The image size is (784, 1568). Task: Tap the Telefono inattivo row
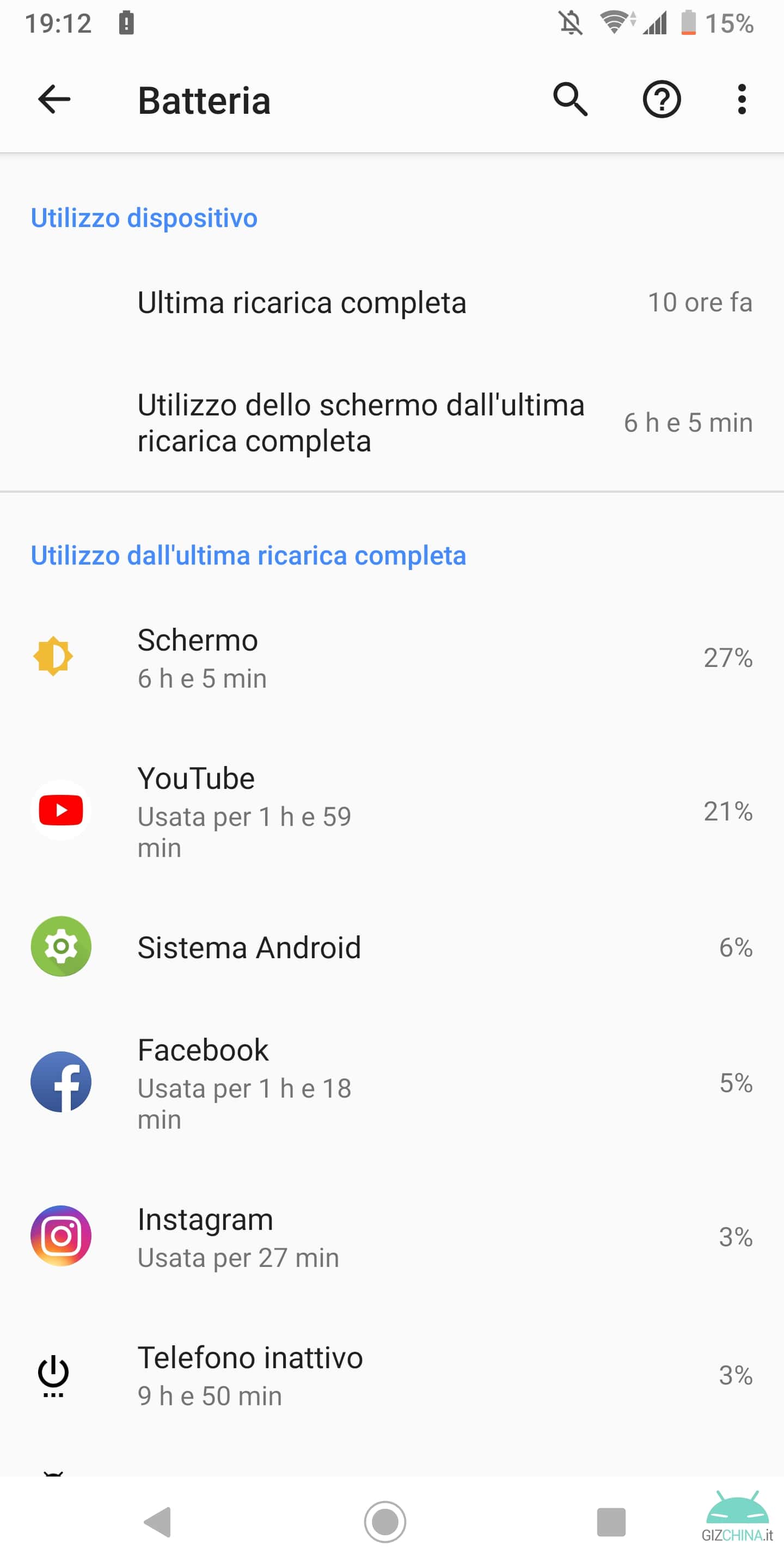click(392, 1376)
